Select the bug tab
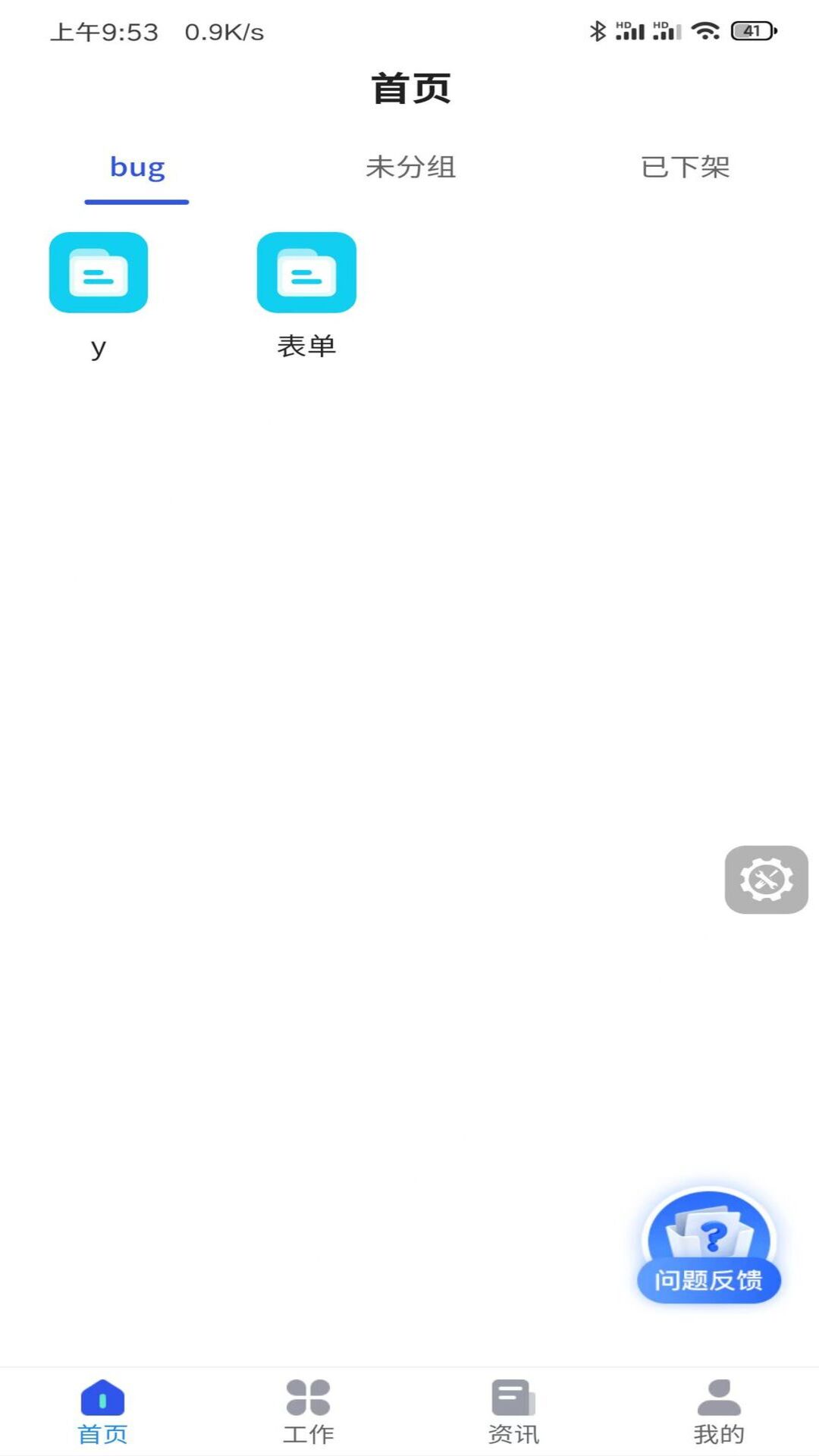The image size is (819, 1456). click(137, 168)
